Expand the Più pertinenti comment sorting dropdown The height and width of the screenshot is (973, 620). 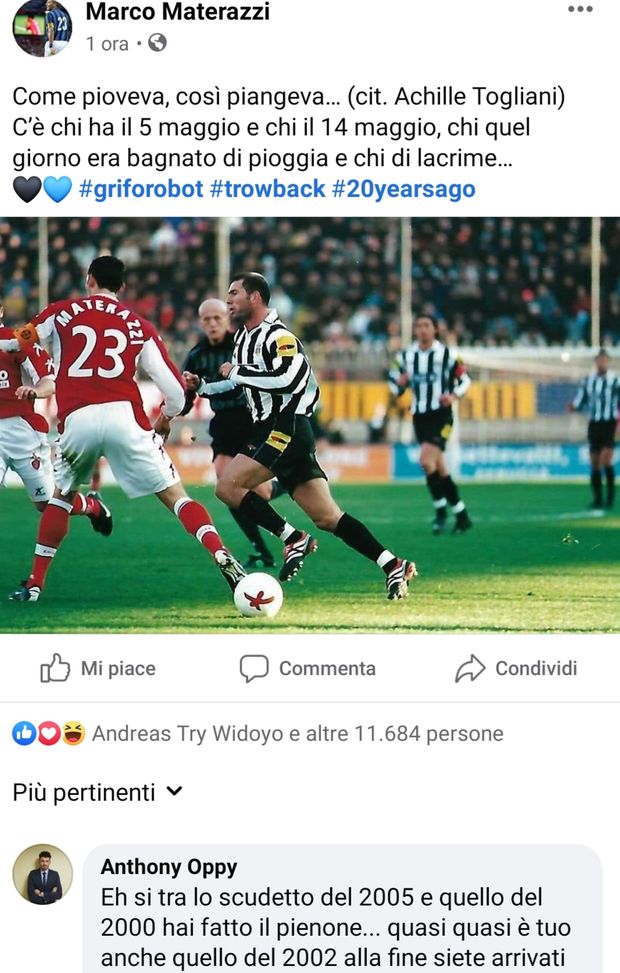98,792
